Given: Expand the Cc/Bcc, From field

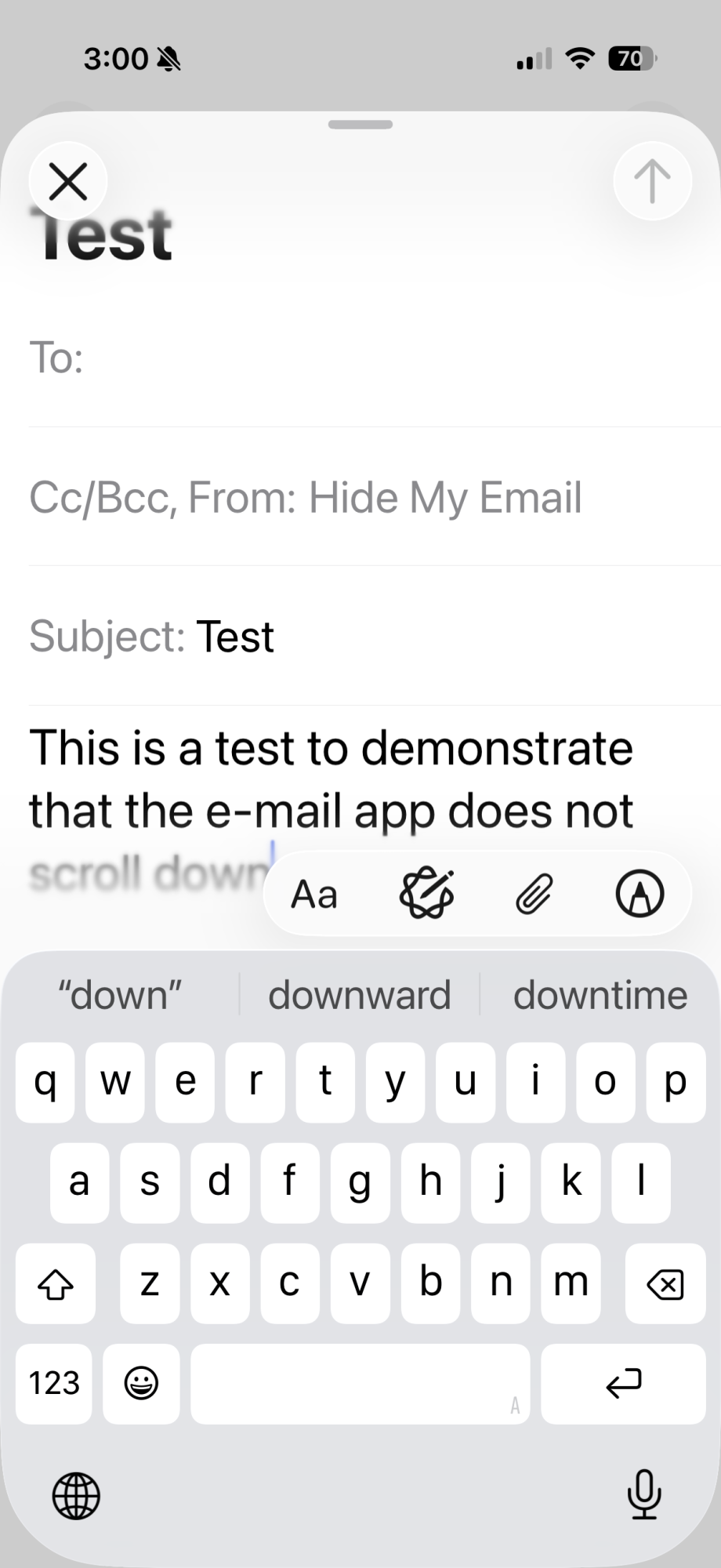Looking at the screenshot, I should [306, 498].
